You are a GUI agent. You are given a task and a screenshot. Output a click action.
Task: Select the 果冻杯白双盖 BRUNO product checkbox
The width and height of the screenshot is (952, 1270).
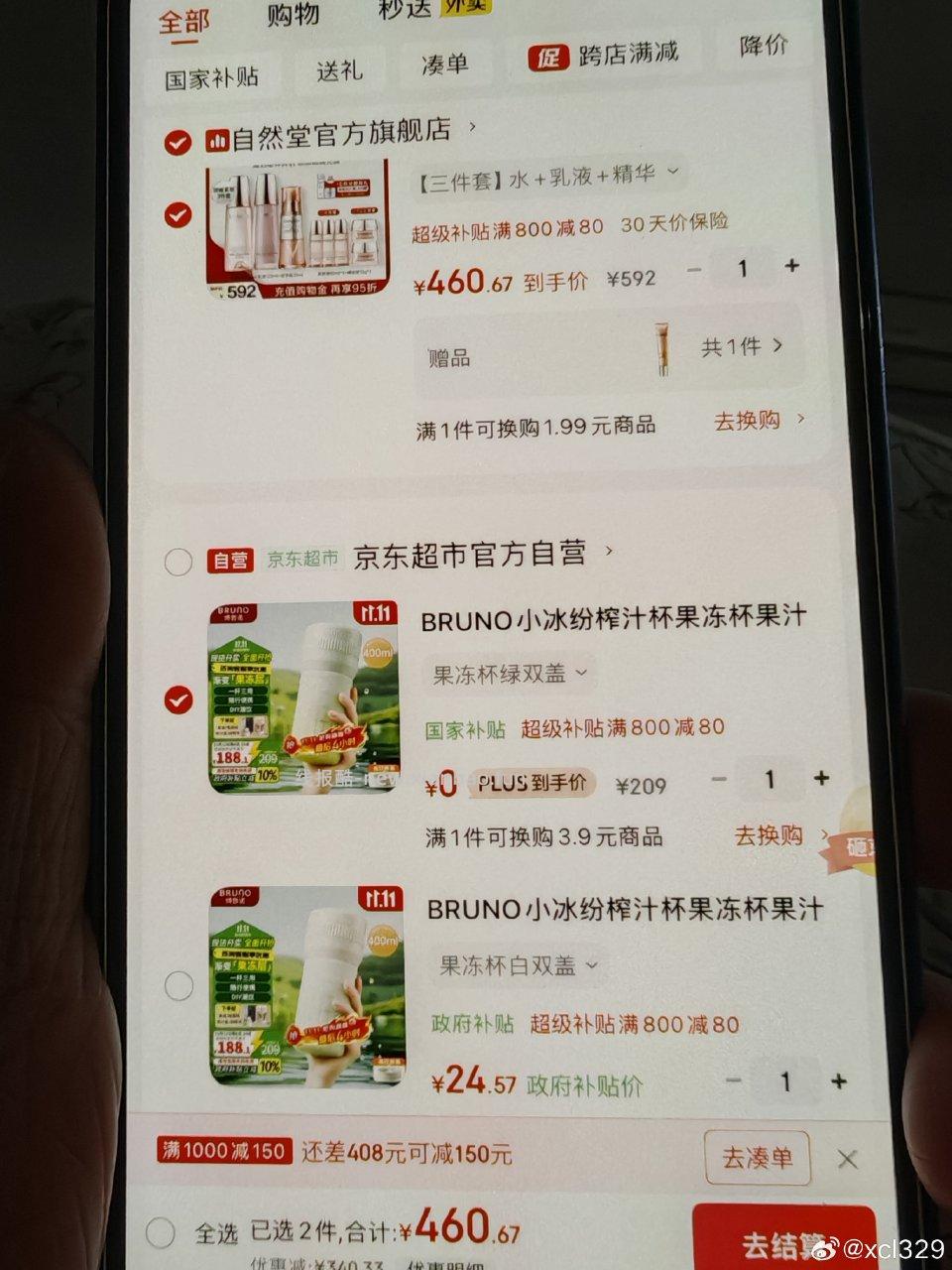pyautogui.click(x=180, y=984)
